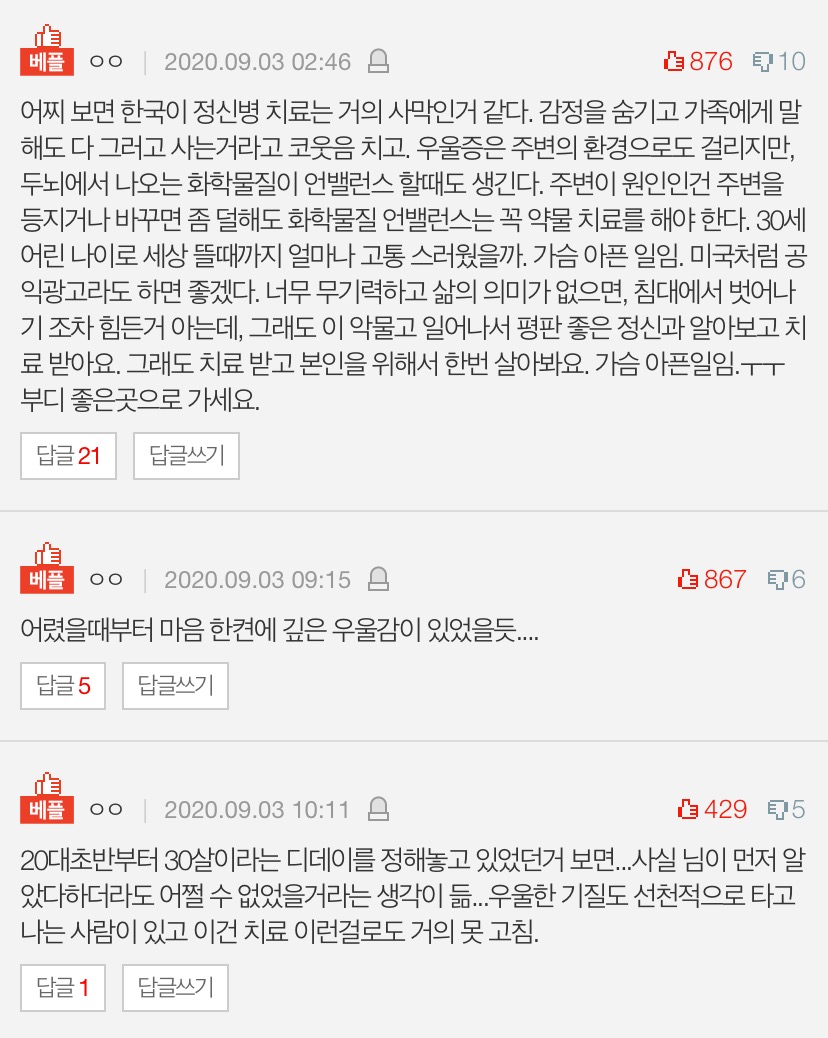Image resolution: width=828 pixels, height=1038 pixels.
Task: Like the 09:15 comment with 867 likes
Action: coord(711,579)
